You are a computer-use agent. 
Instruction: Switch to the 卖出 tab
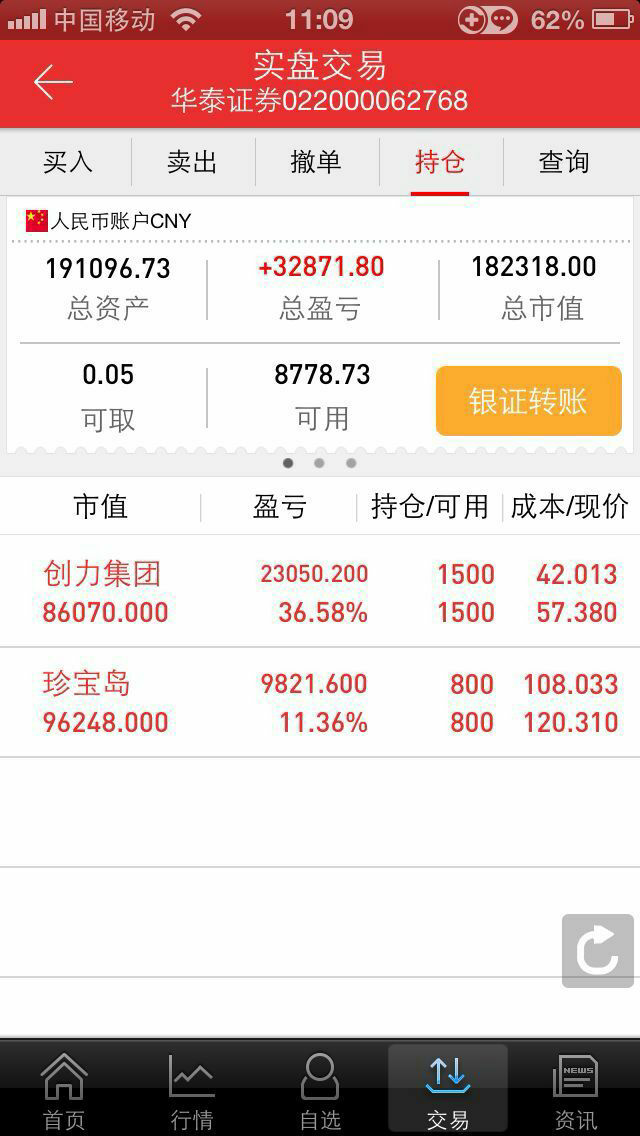click(193, 162)
